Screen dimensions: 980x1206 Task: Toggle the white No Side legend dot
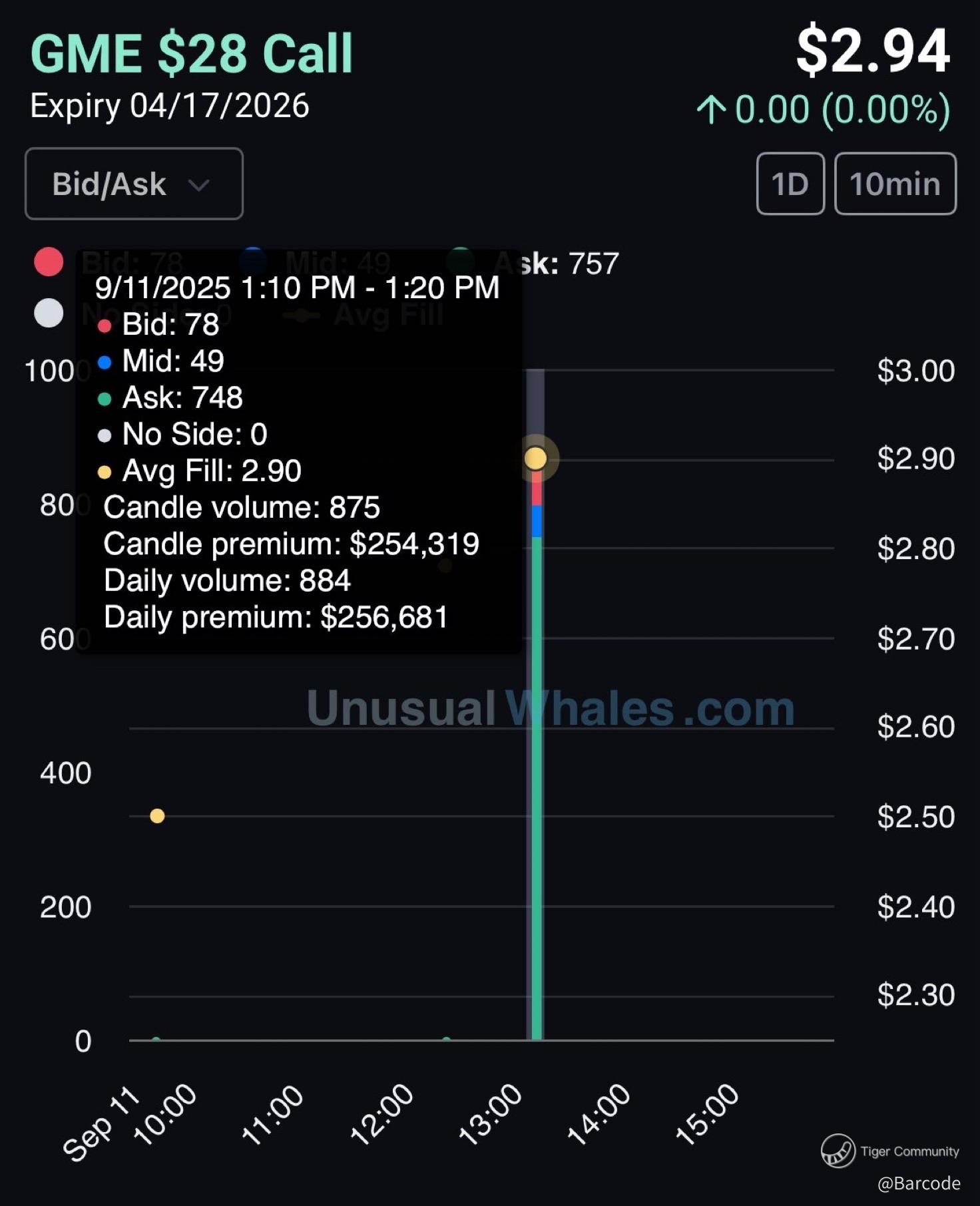pyautogui.click(x=49, y=313)
